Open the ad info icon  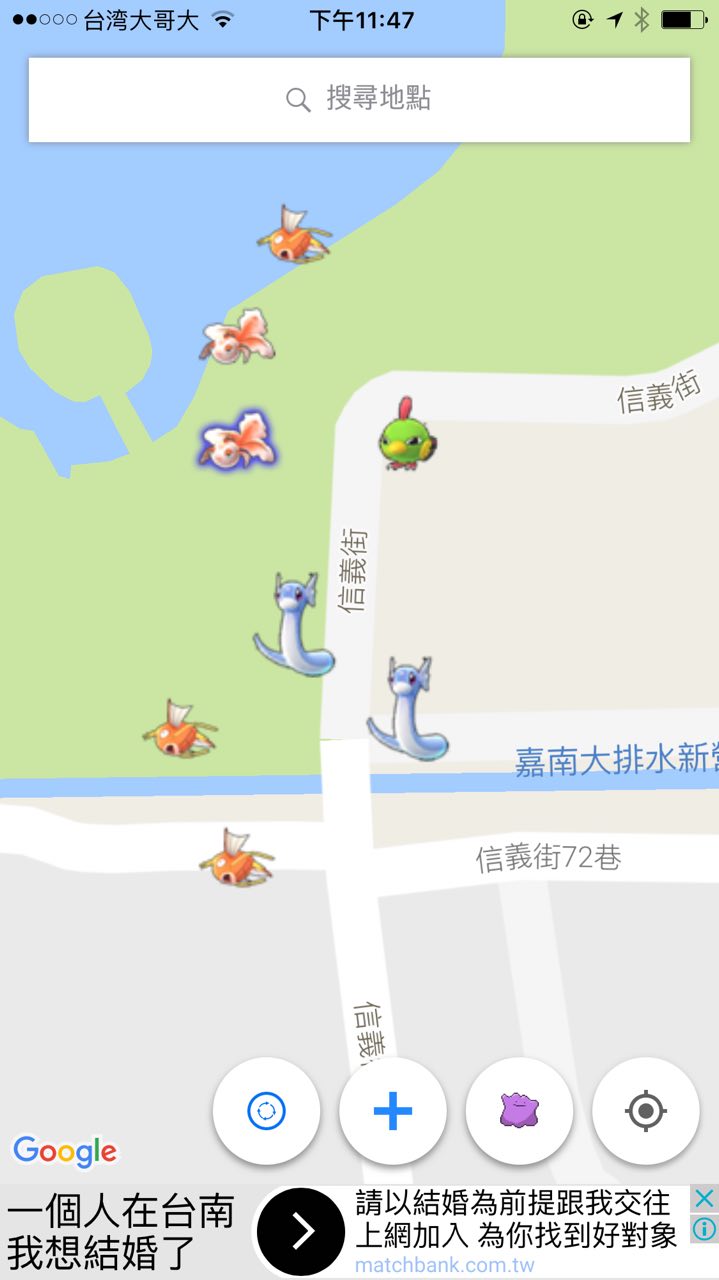click(x=705, y=1227)
